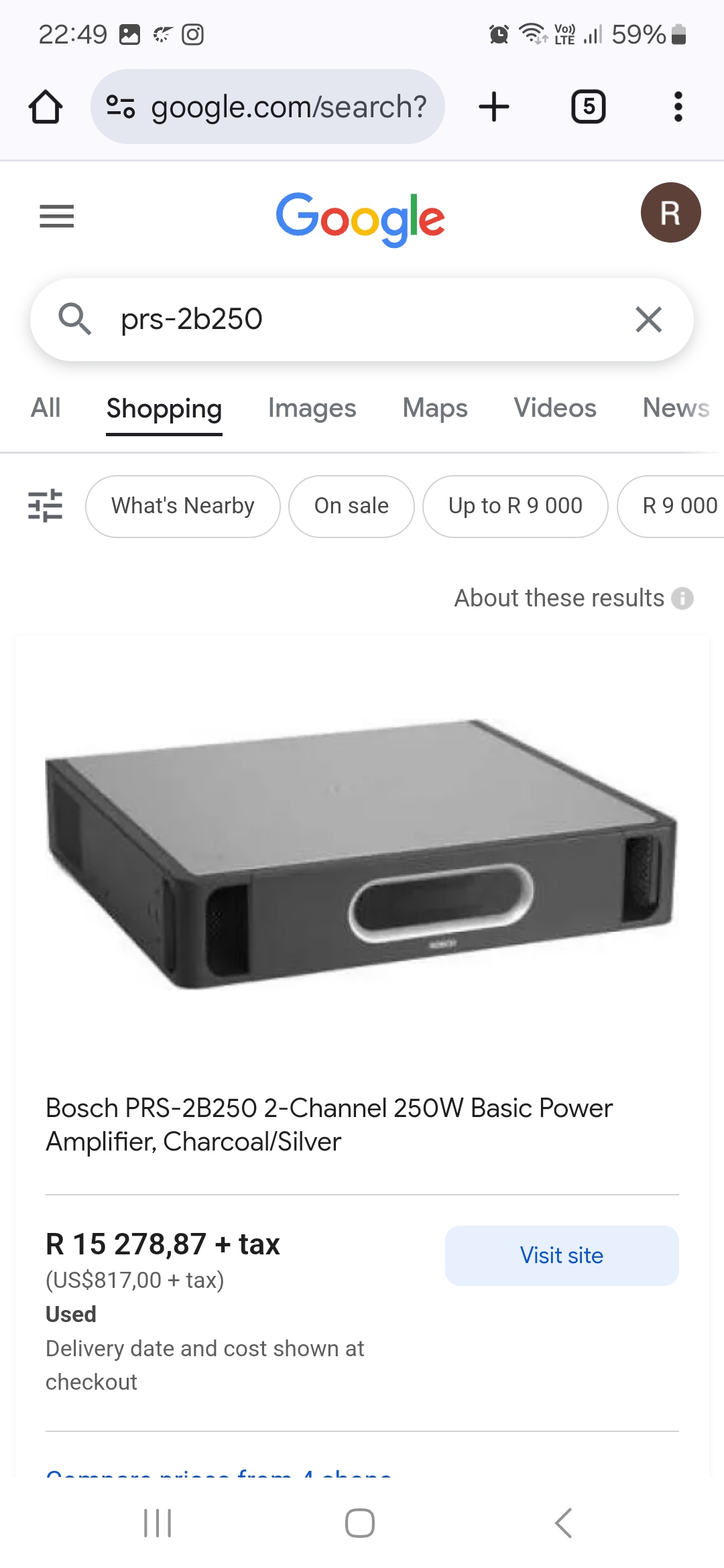
Task: Open the tab switcher showing 5 tabs
Action: coord(588,107)
